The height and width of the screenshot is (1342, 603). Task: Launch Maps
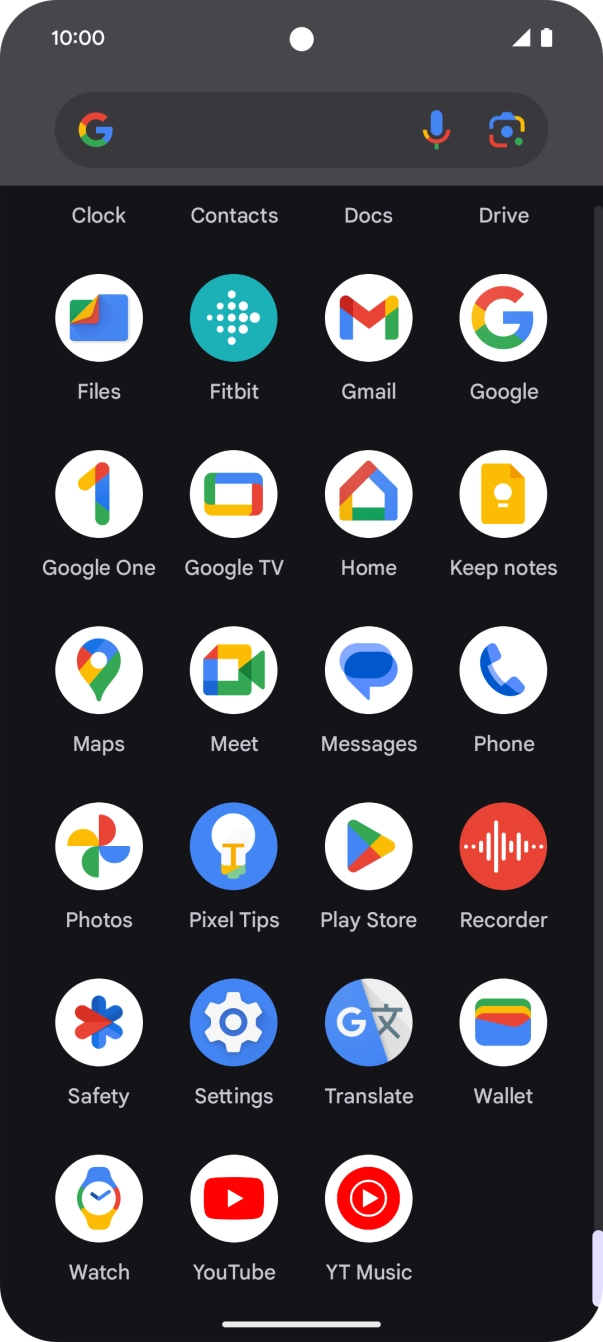click(x=99, y=670)
